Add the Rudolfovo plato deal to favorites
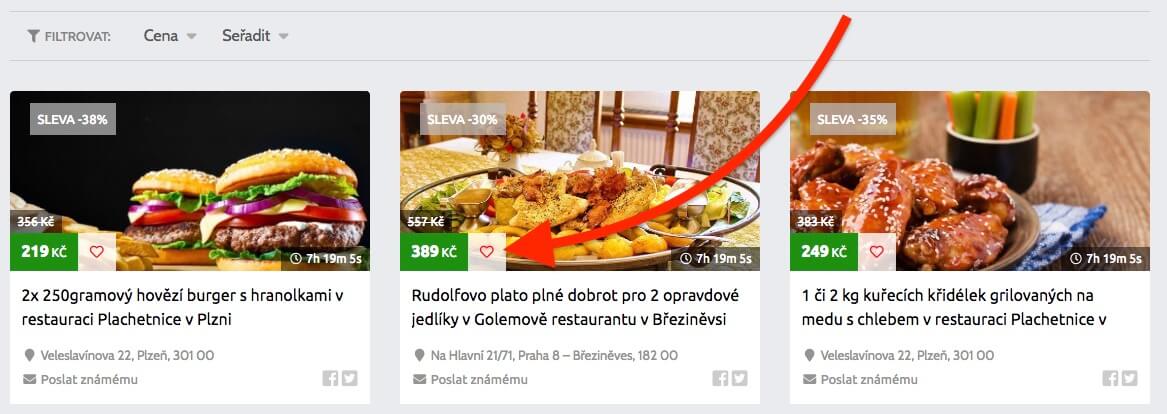 click(487, 251)
